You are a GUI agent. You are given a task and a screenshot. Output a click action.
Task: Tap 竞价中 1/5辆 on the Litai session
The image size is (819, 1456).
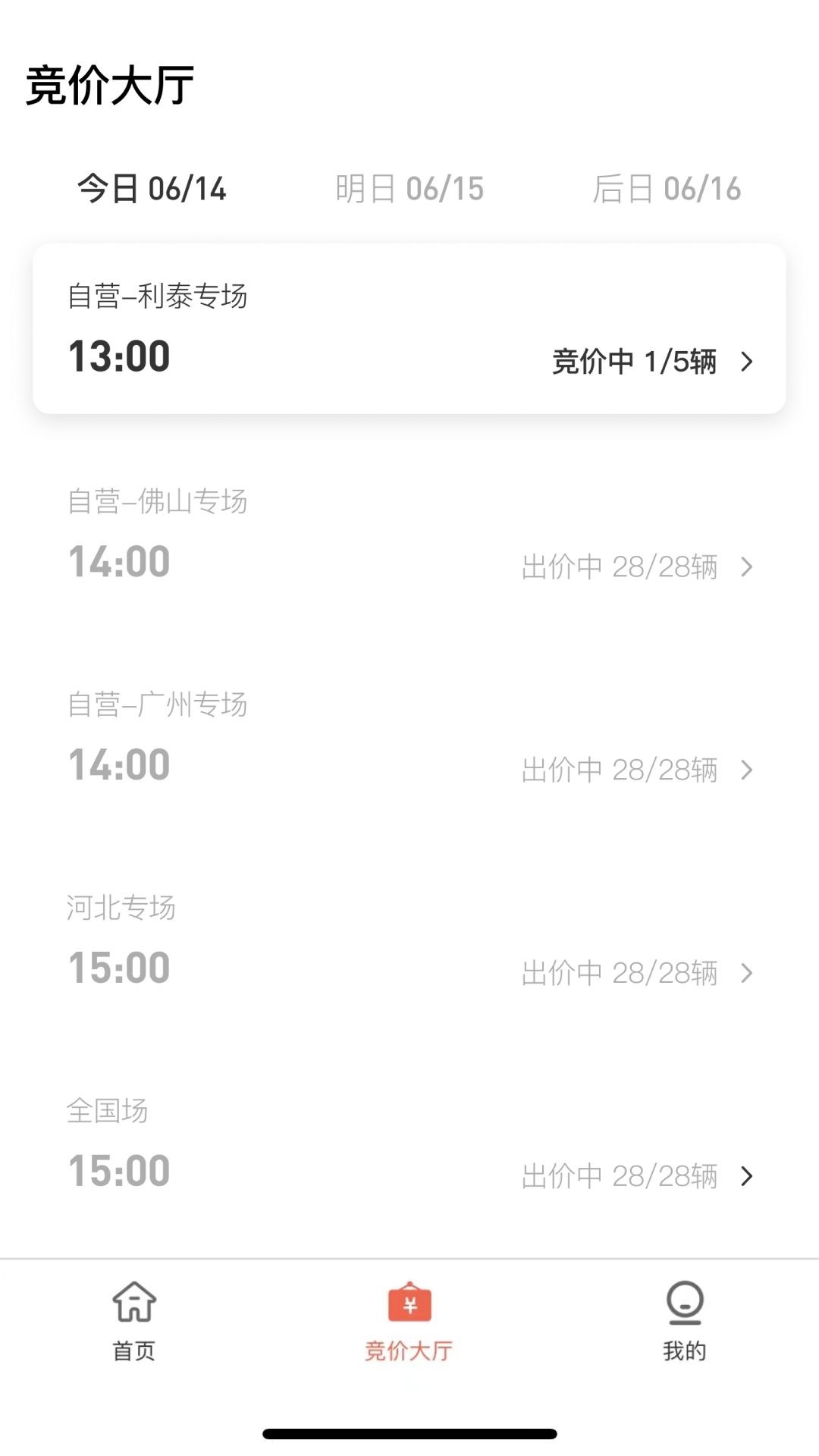633,362
